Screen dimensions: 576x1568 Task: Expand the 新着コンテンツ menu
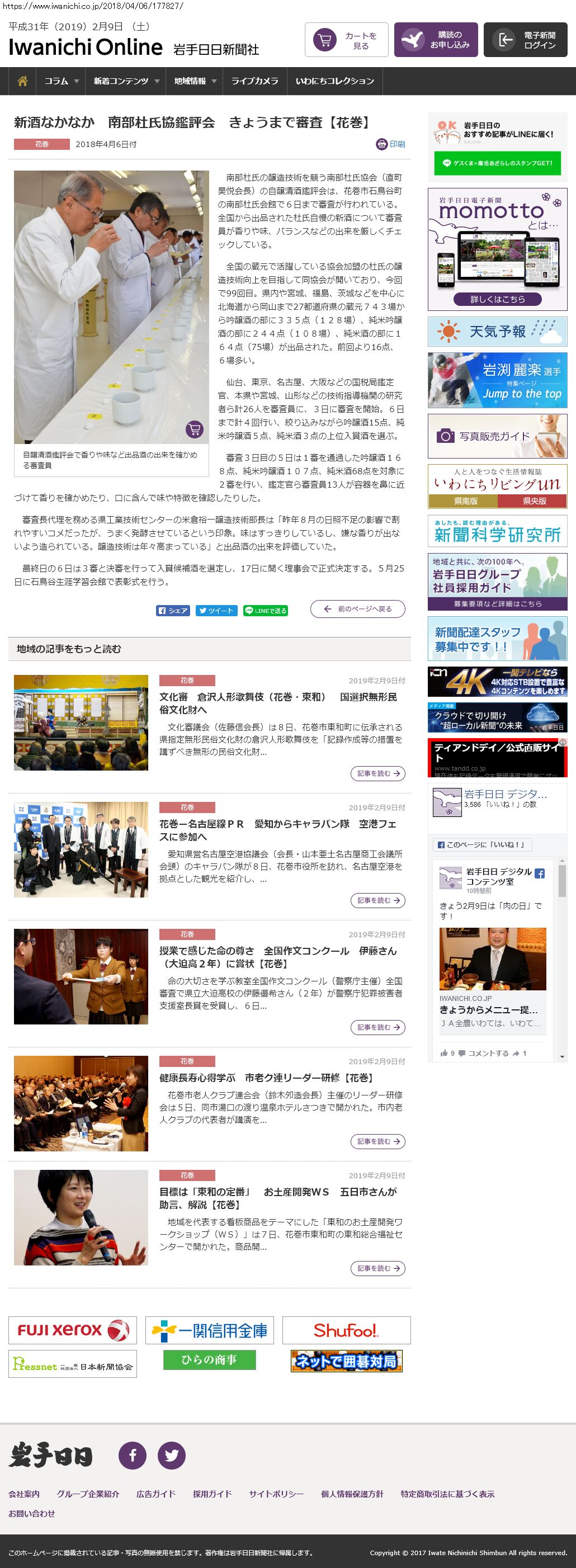tap(125, 81)
